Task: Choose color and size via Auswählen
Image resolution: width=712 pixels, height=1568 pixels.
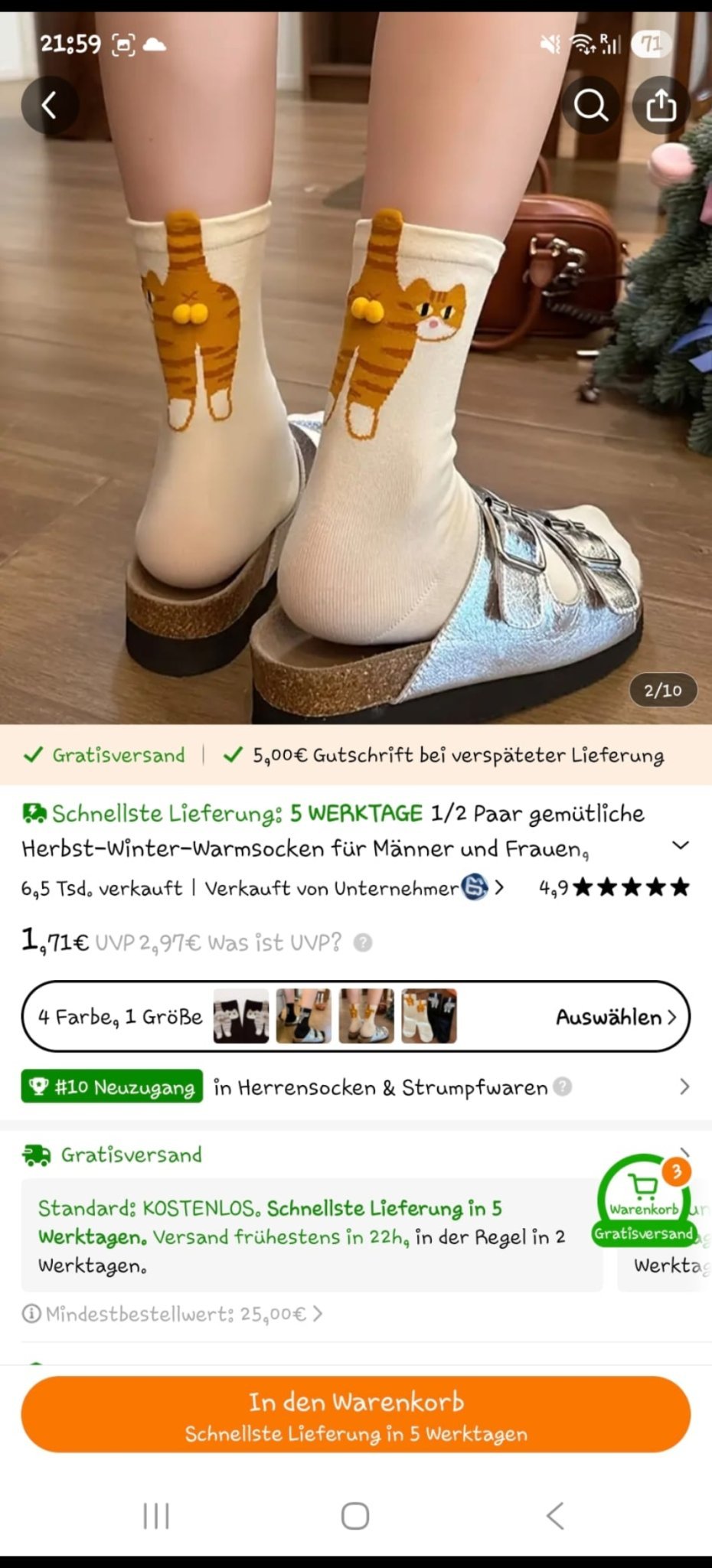Action: point(616,1017)
